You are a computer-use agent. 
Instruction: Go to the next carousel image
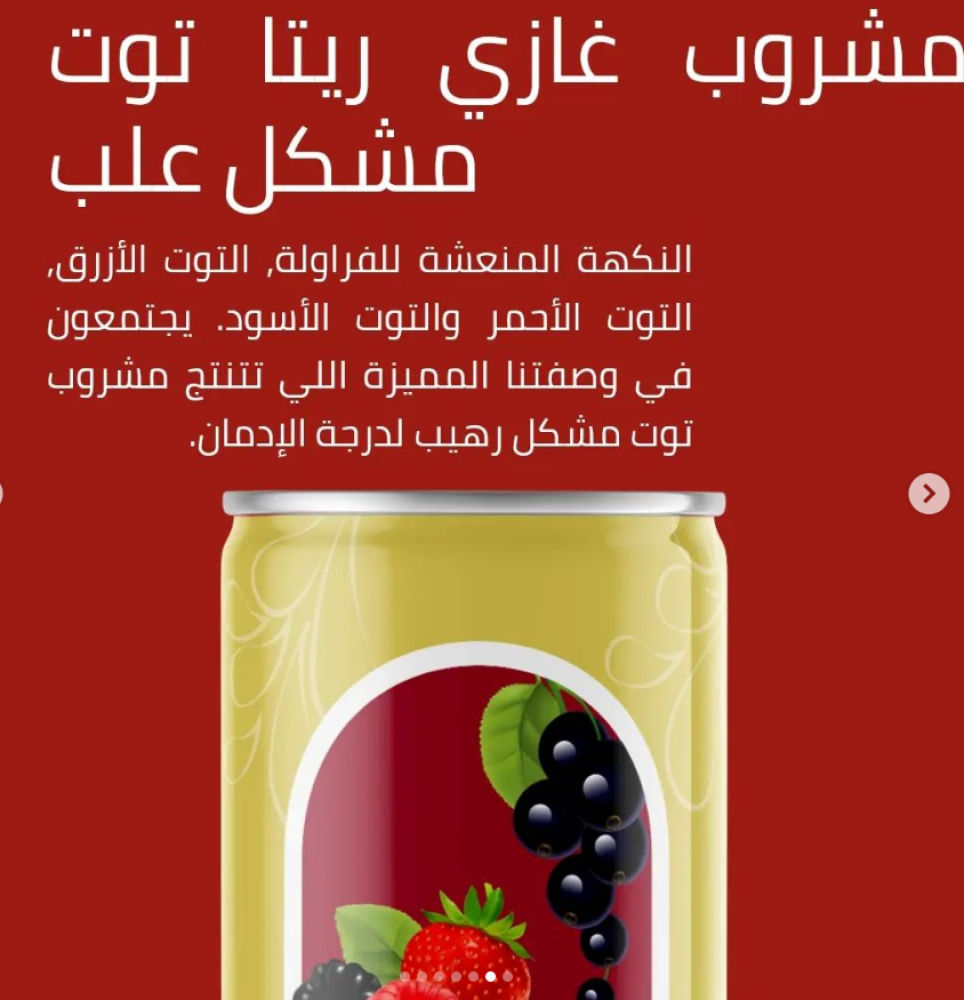(928, 493)
